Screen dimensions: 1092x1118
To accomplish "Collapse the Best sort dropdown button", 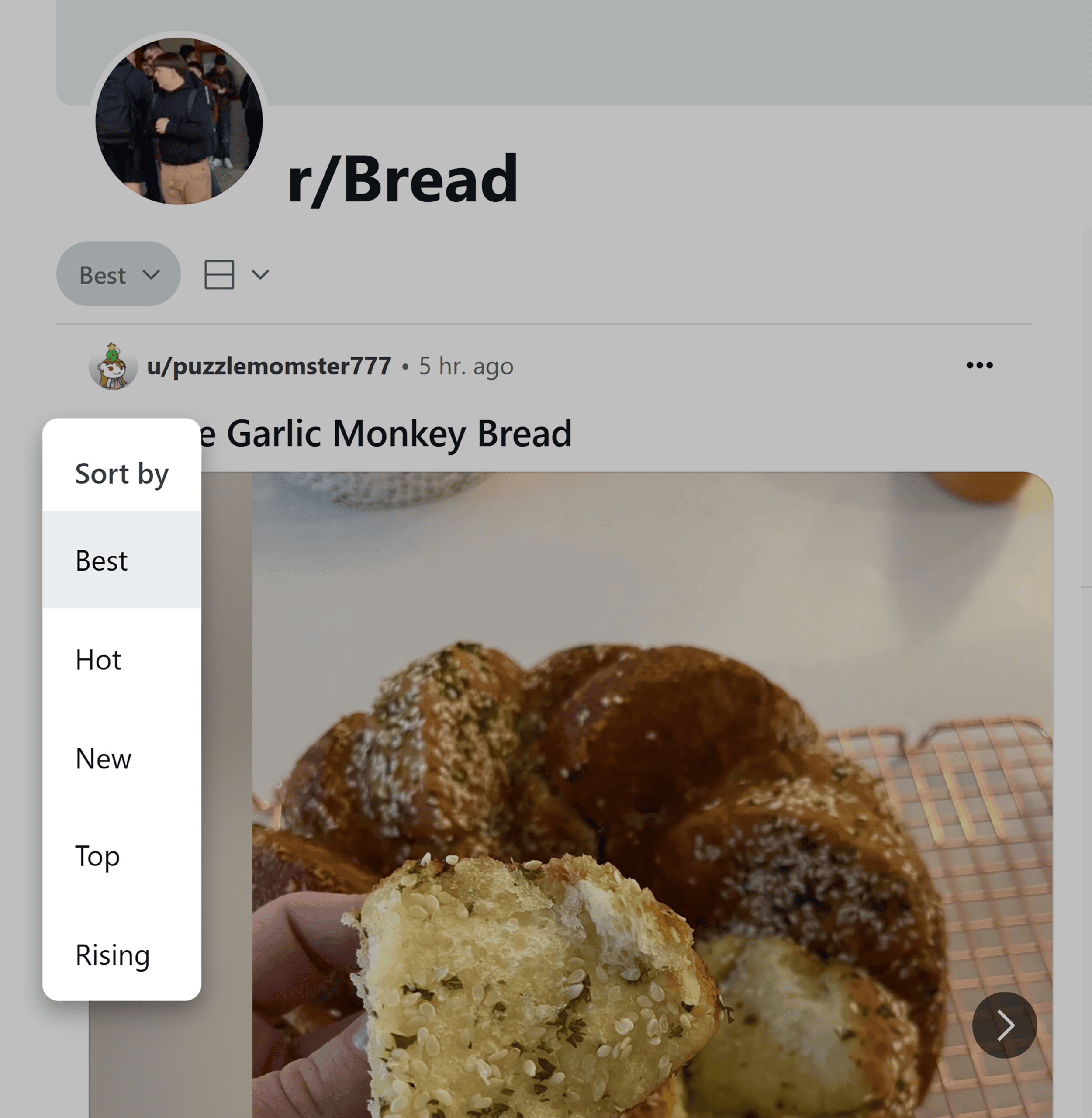I will tap(118, 274).
